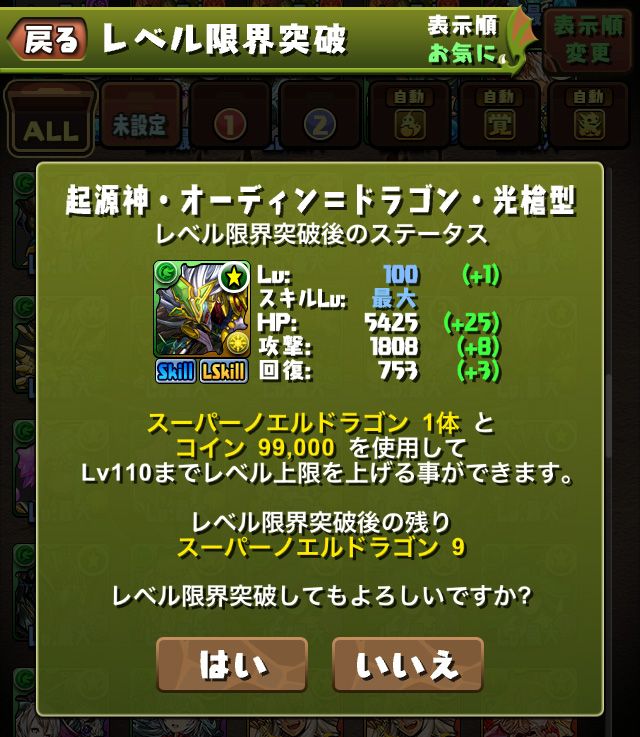Open the Odin Dragon monster icon
Screen dimensions: 640x737
(x=202, y=309)
